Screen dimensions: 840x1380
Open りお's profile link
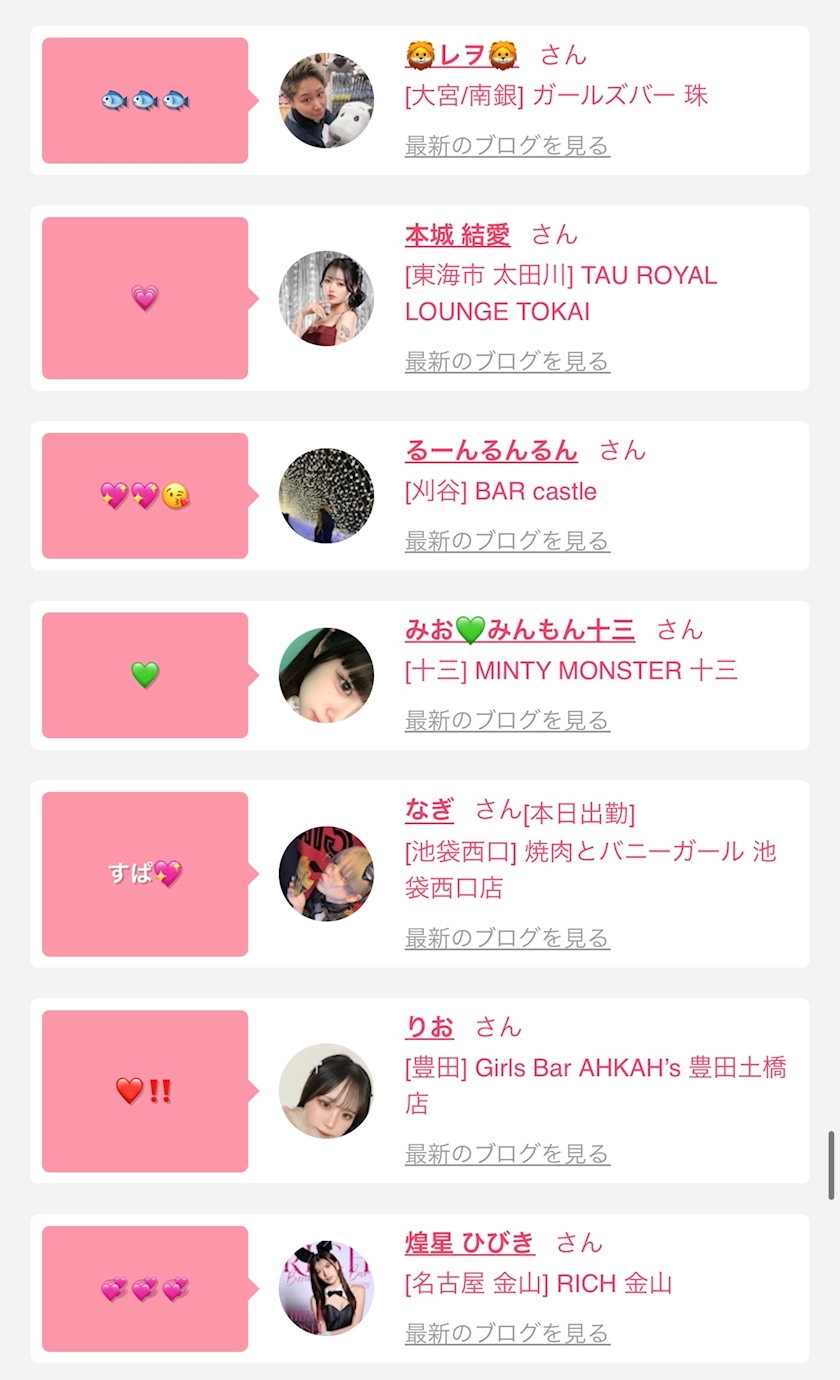pos(429,1027)
